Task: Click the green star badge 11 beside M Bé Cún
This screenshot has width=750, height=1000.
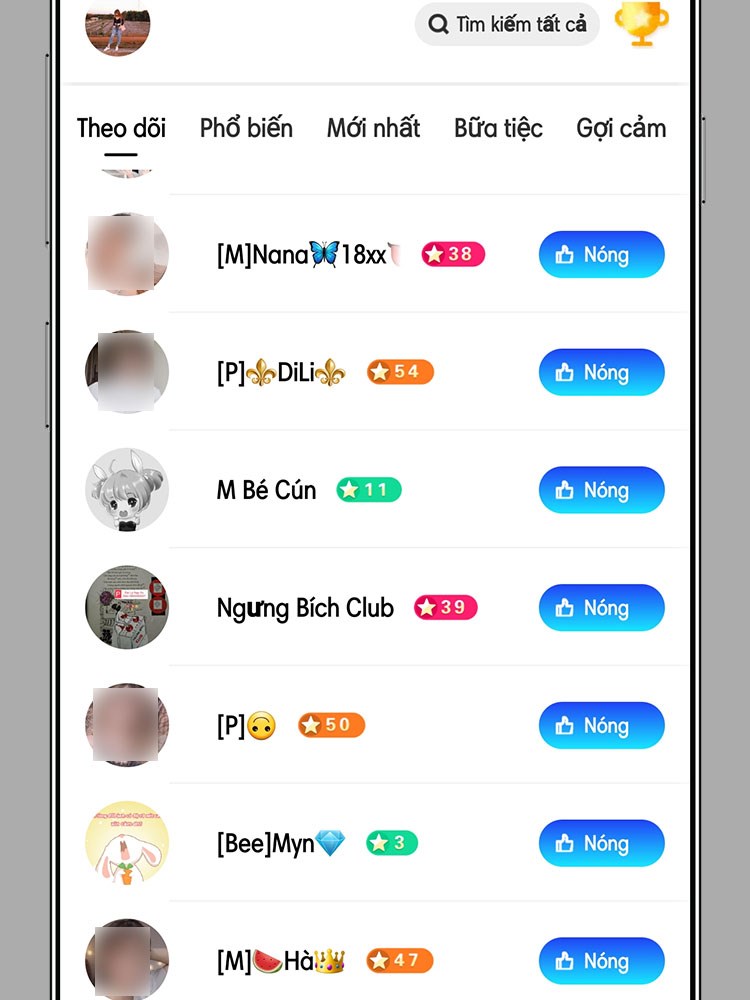Action: (367, 489)
